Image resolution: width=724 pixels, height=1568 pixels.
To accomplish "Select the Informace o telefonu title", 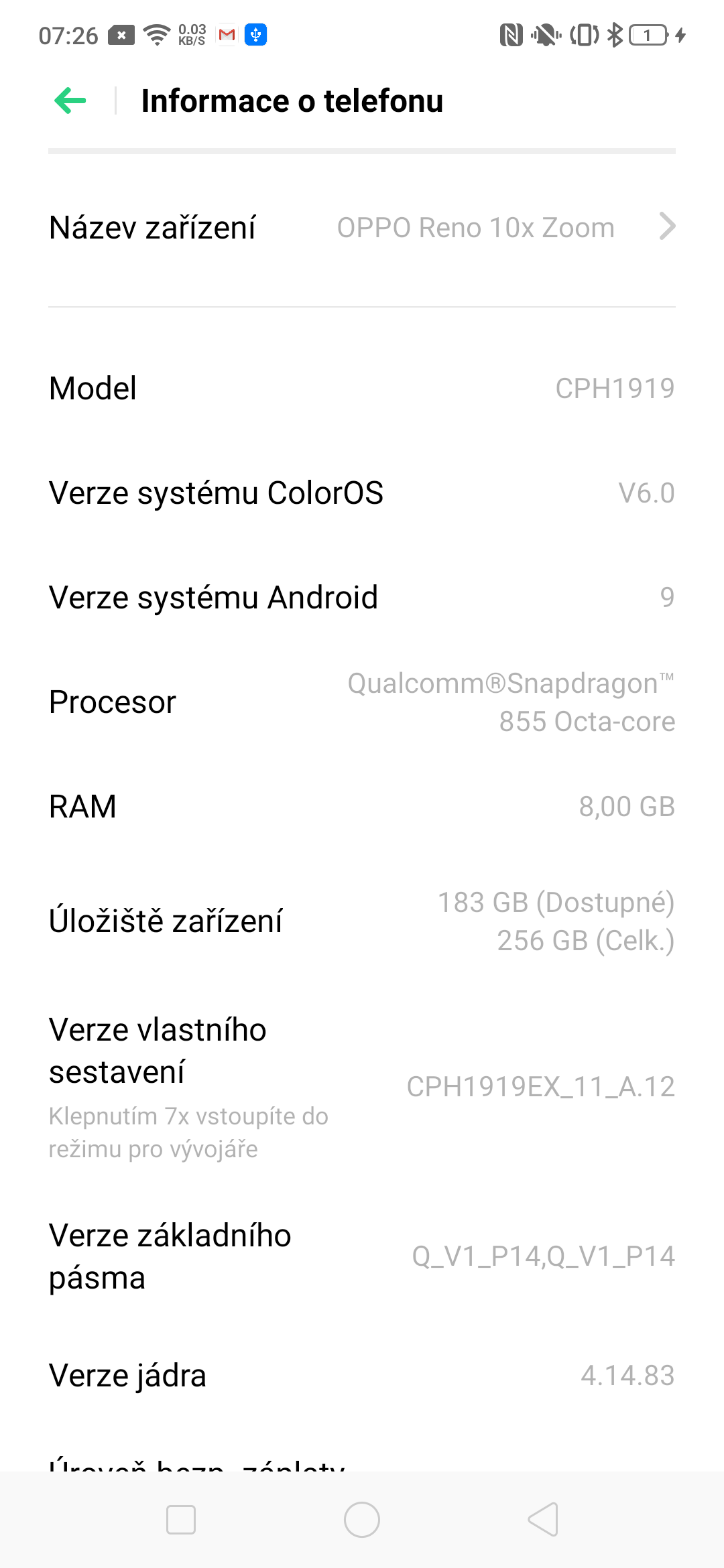I will [x=292, y=101].
